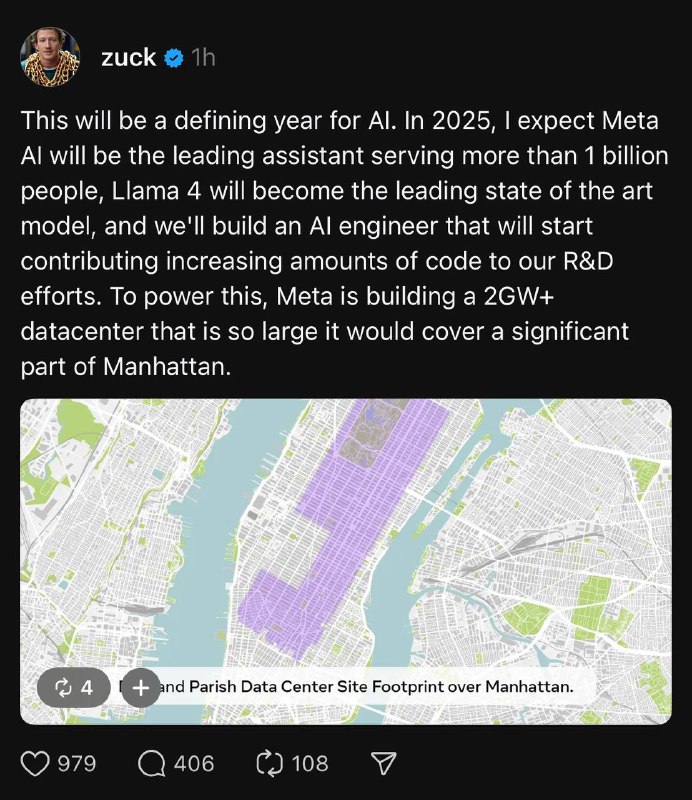This screenshot has height=800, width=692.
Task: Repost zuck's thread
Action: point(270,763)
